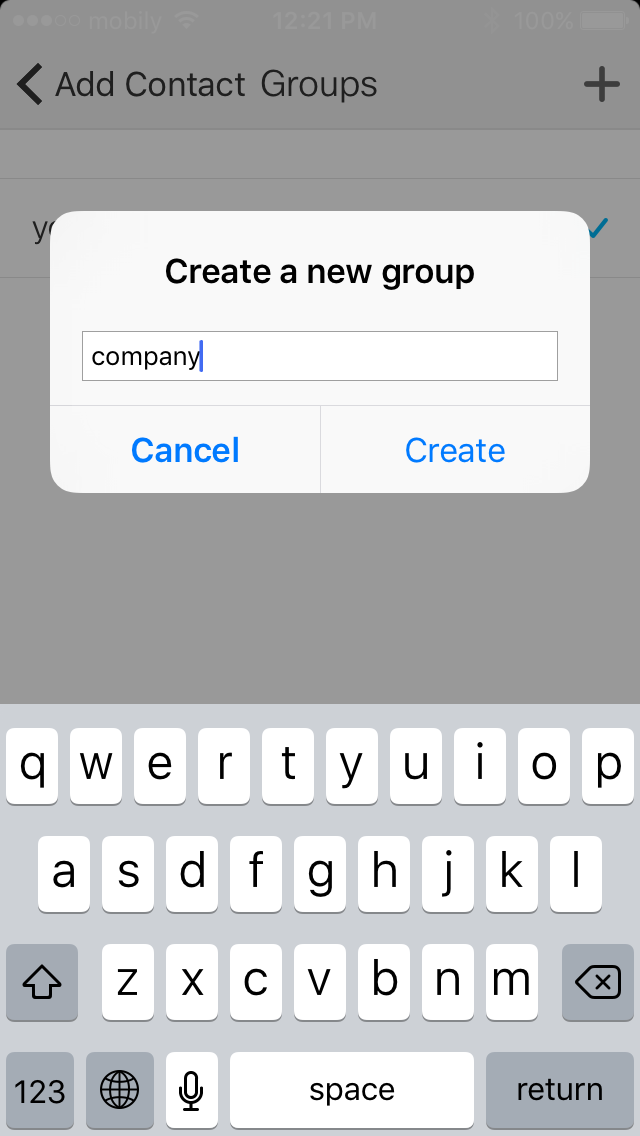Insert a space using the space bar
The height and width of the screenshot is (1136, 640).
352,1089
